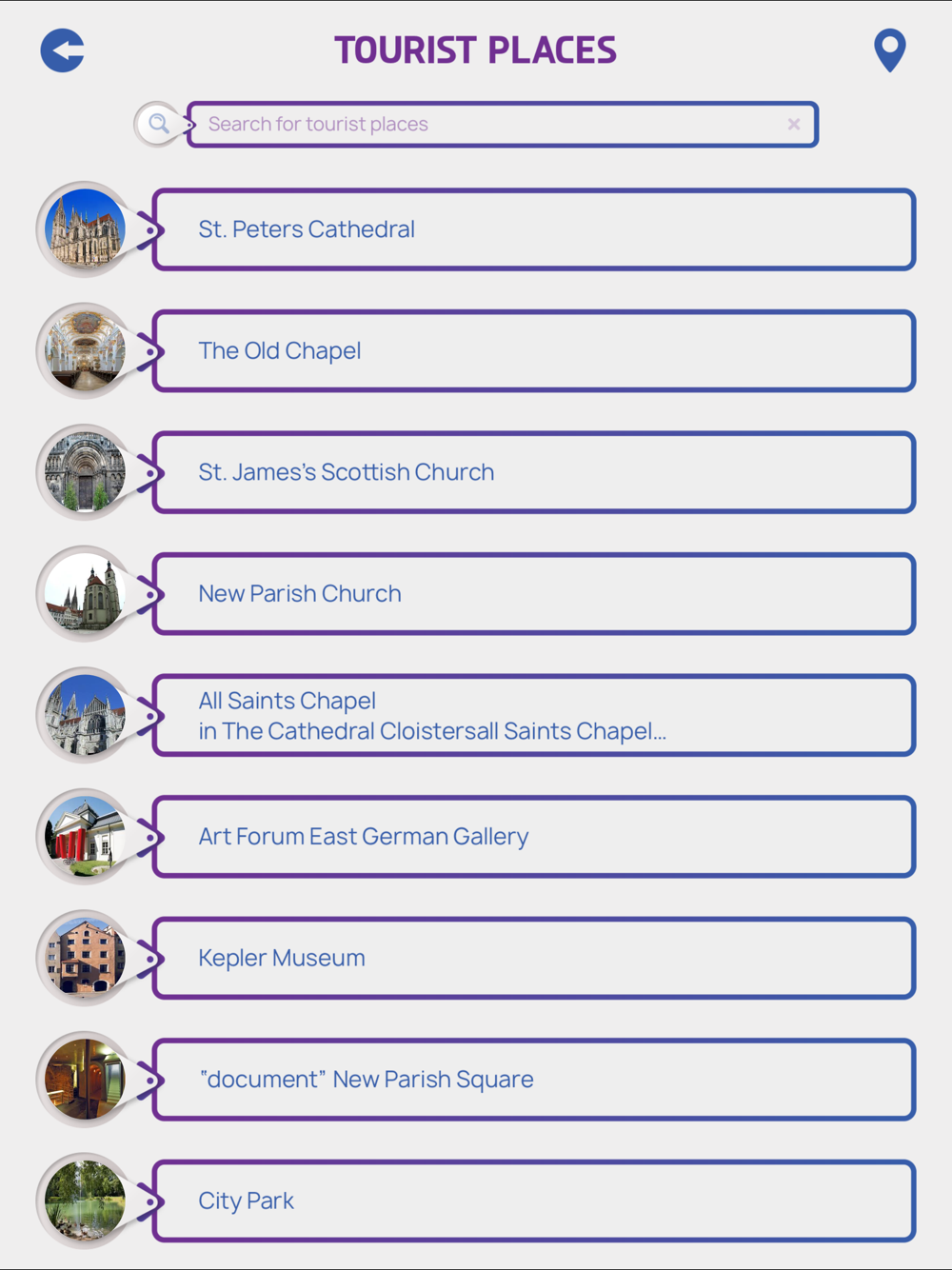Tap the magnifier search icon
The image size is (952, 1270).
point(158,124)
